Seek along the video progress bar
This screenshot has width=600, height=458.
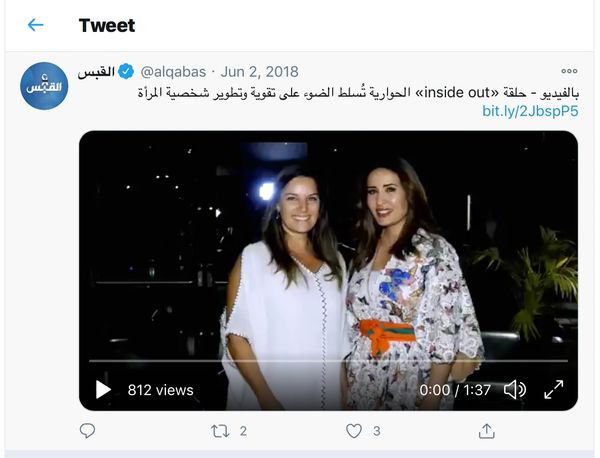click(x=328, y=361)
